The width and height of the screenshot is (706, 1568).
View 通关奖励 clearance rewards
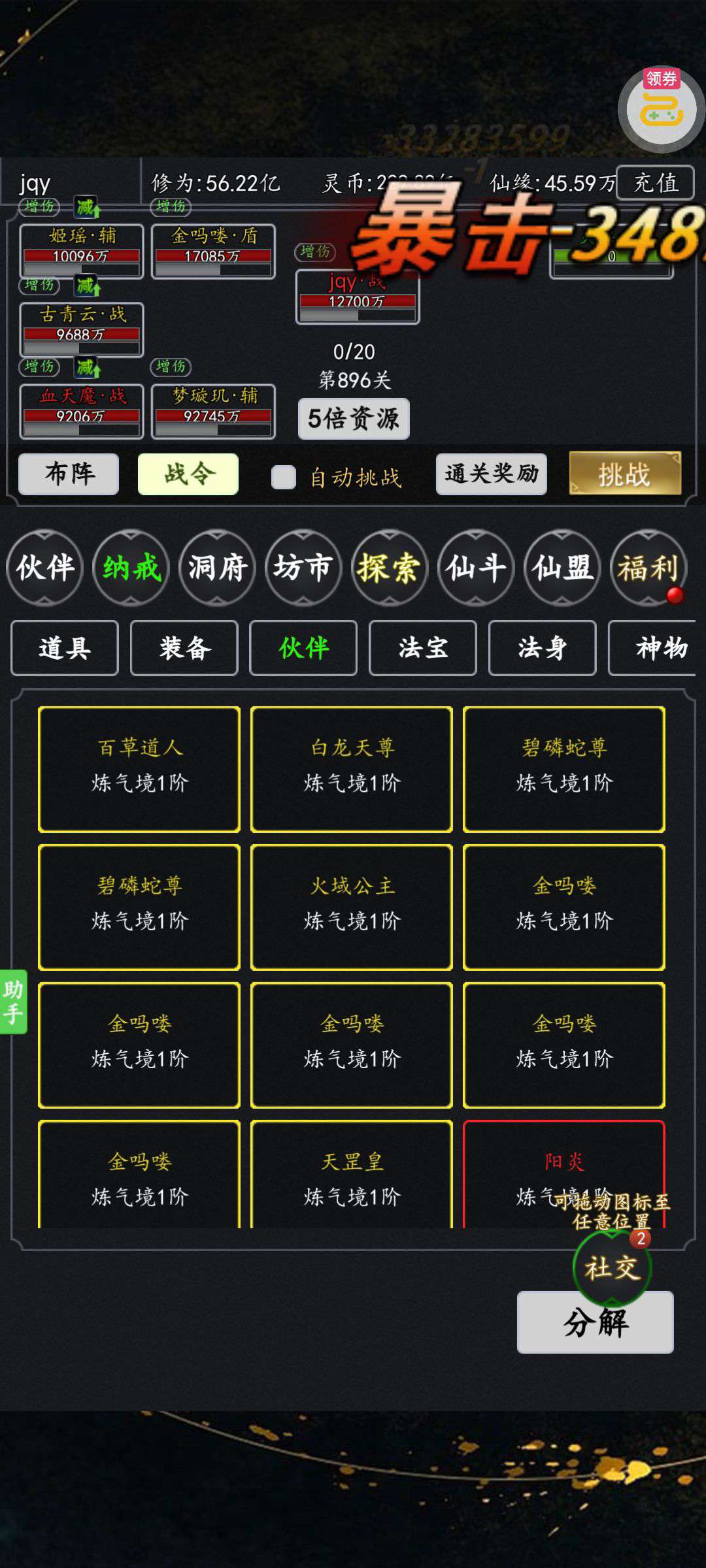tap(492, 474)
